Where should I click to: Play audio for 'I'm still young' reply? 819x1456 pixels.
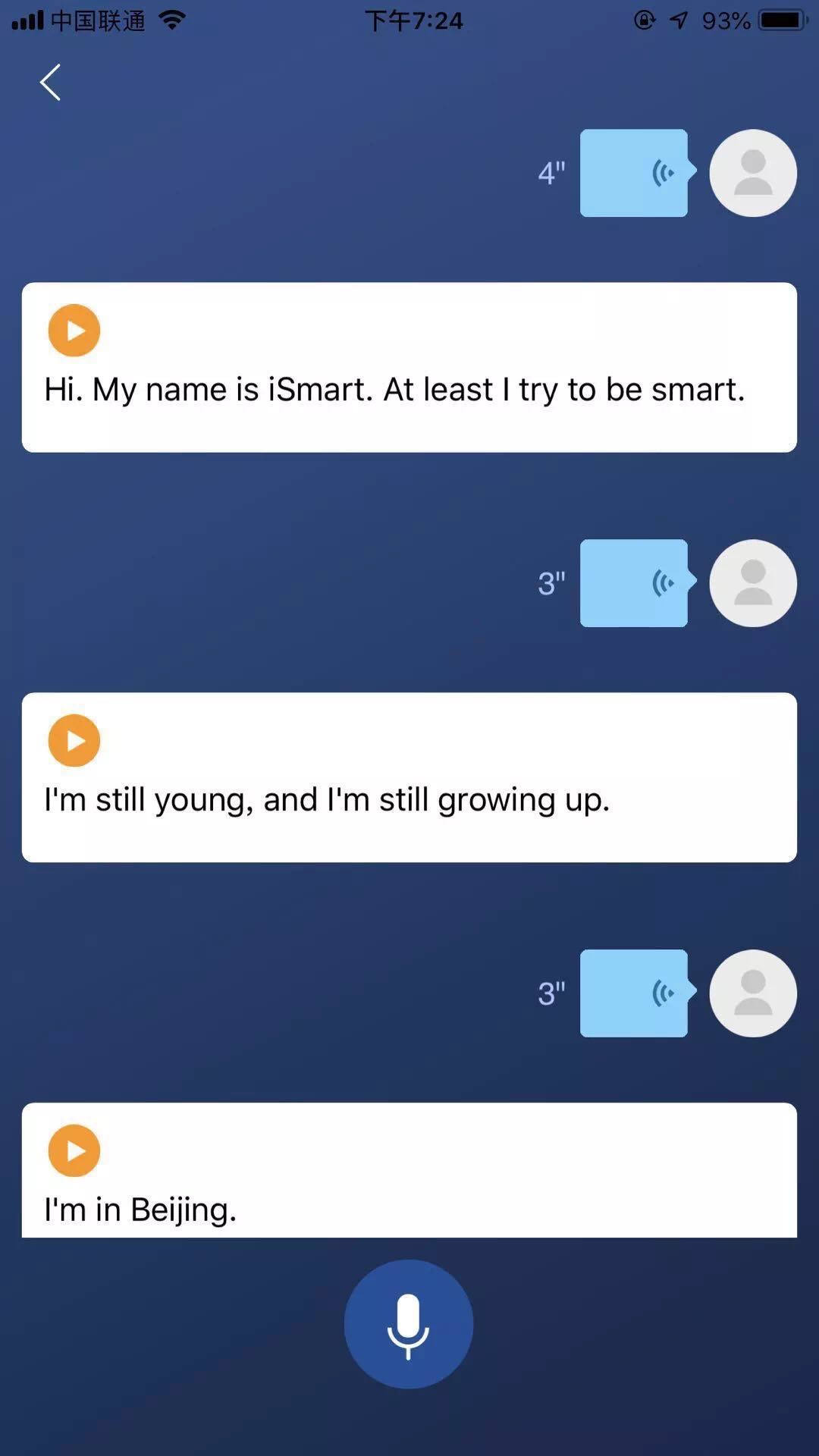74,740
